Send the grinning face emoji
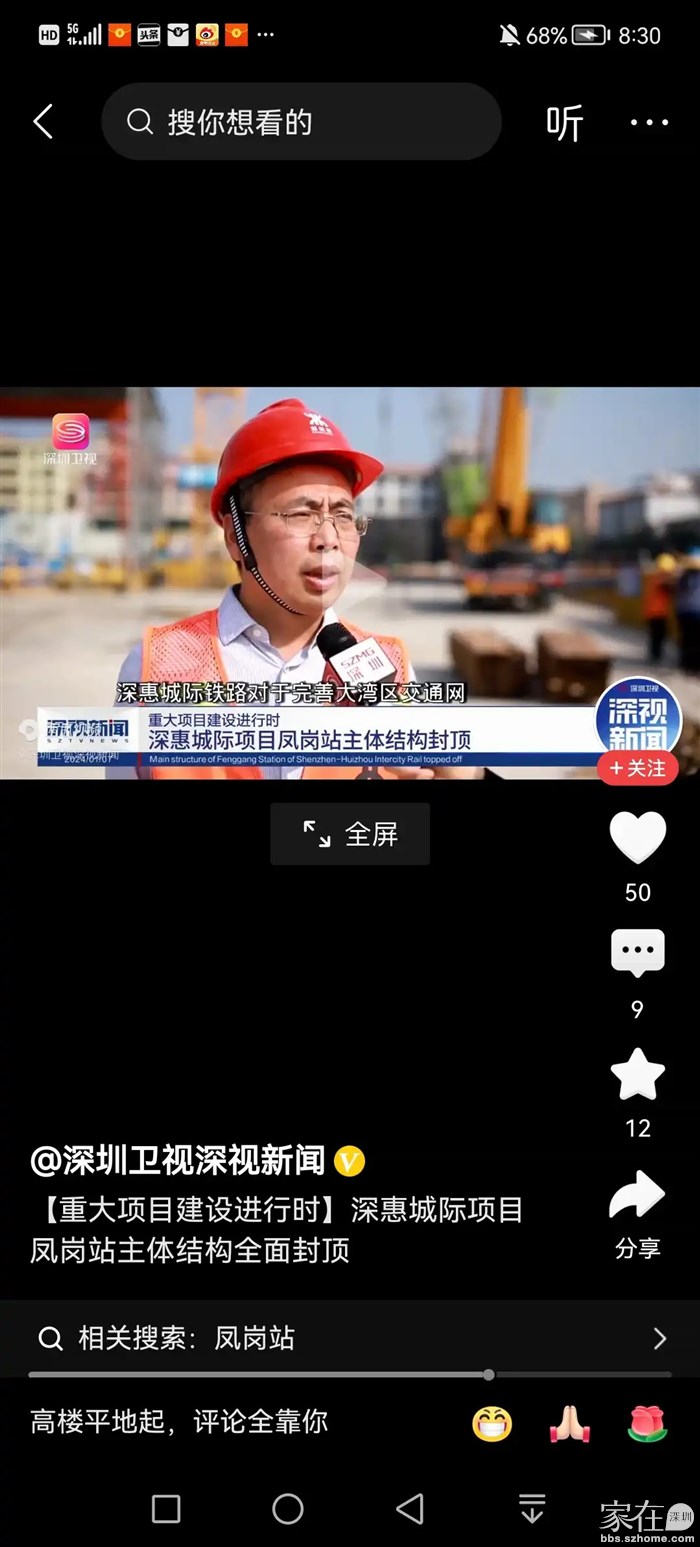The width and height of the screenshot is (700, 1547). (492, 1423)
